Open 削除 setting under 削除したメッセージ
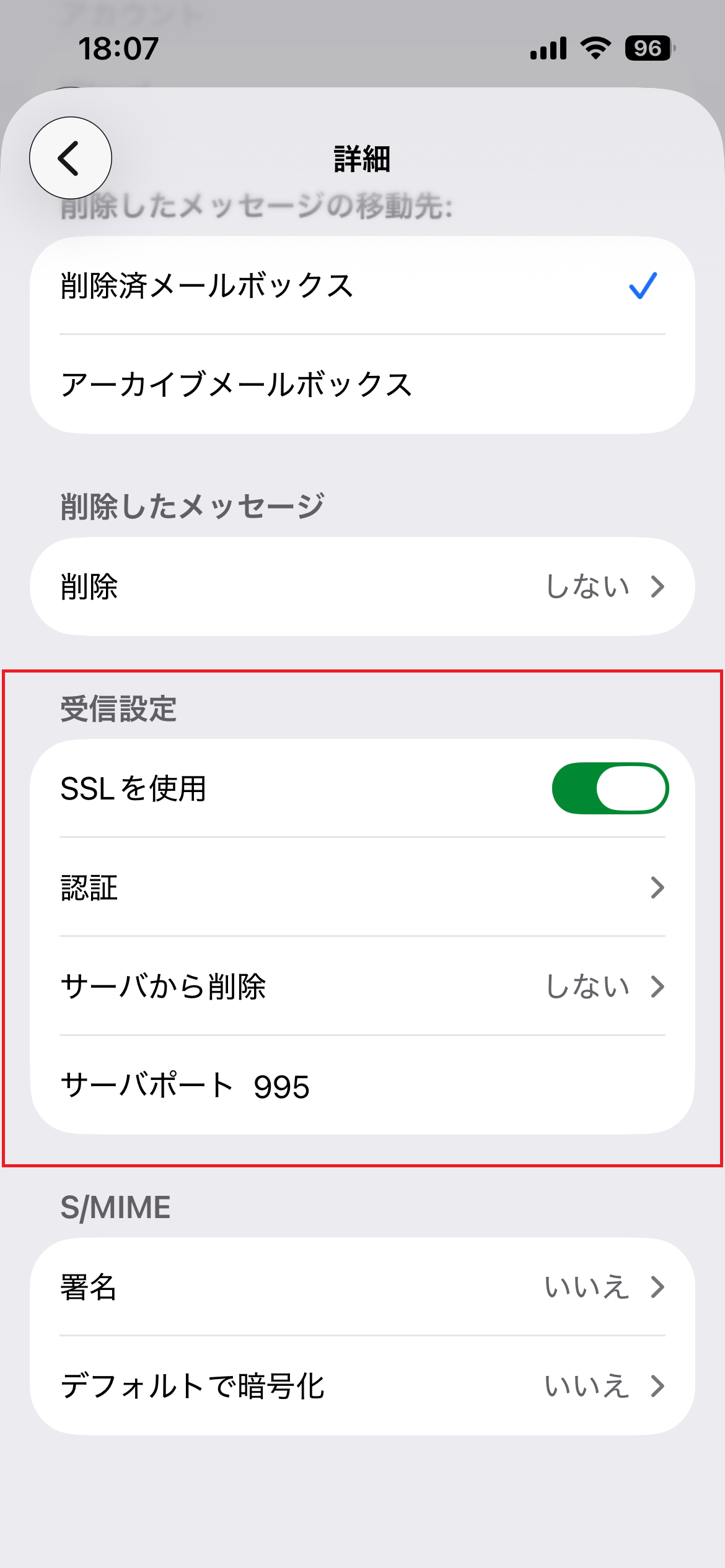Screen dimensions: 725x1568 coord(362,586)
